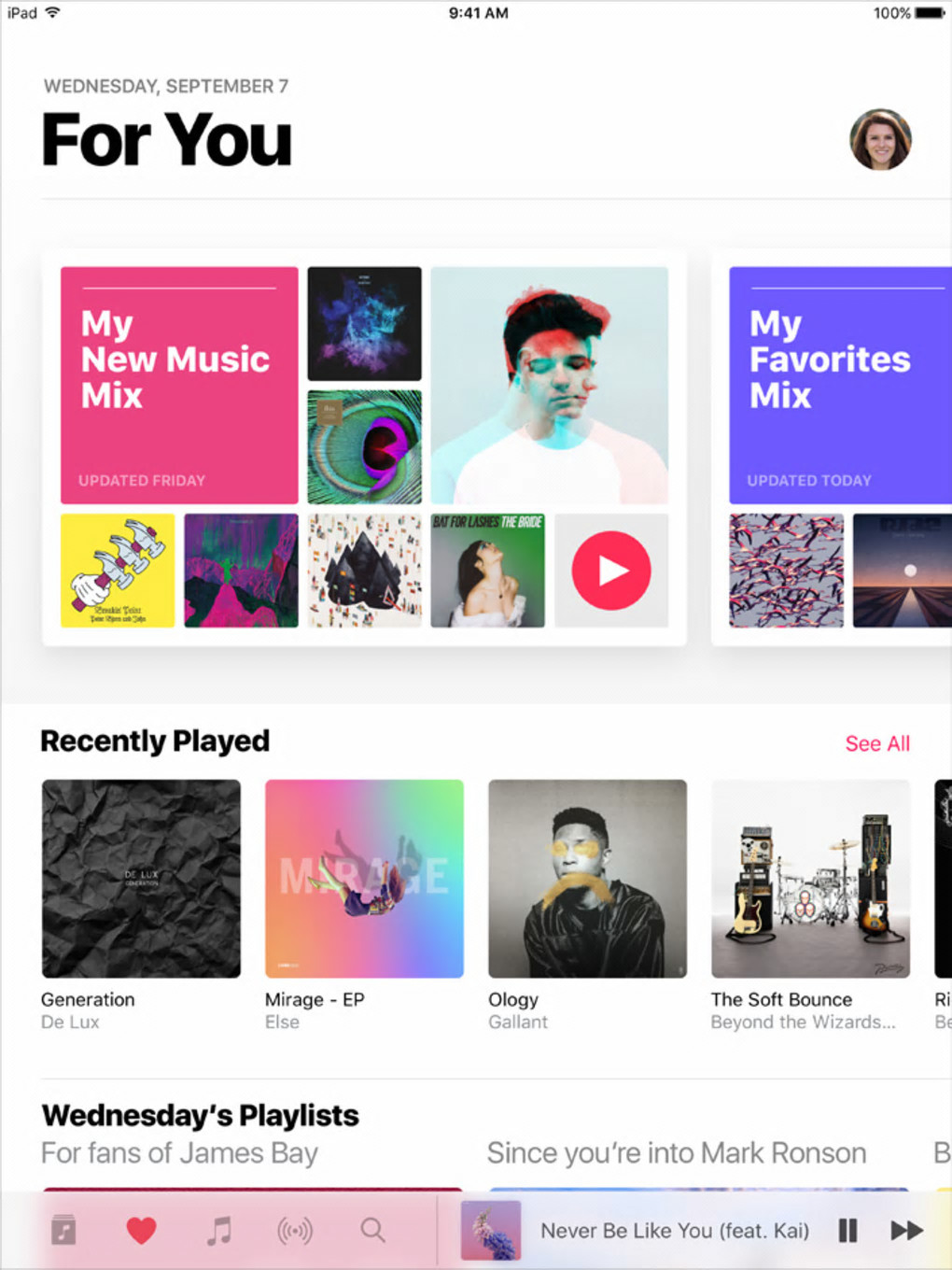The height and width of the screenshot is (1270, 952).
Task: Open the Search tab
Action: (x=372, y=1230)
